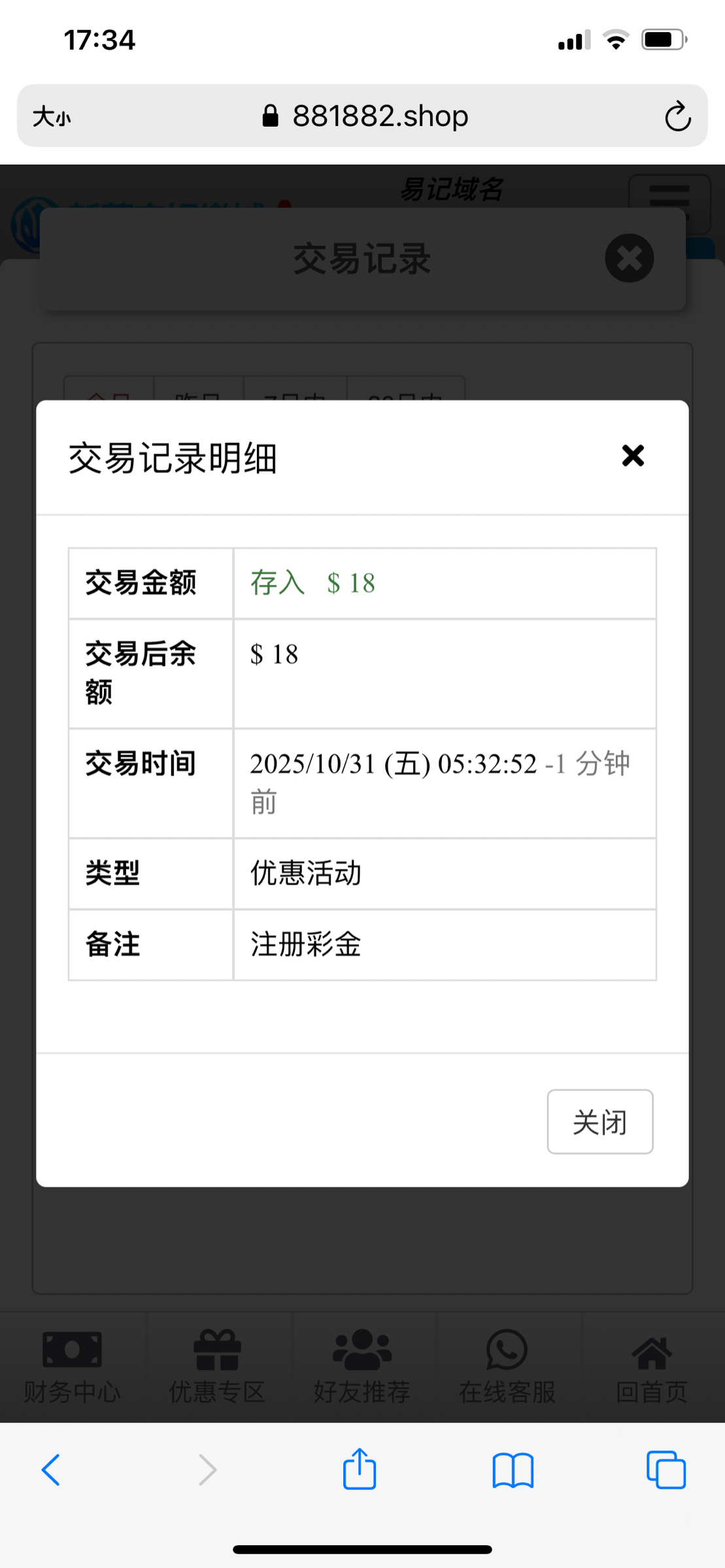Tap the lock icon in address bar
This screenshot has width=725, height=1568.
pyautogui.click(x=271, y=114)
